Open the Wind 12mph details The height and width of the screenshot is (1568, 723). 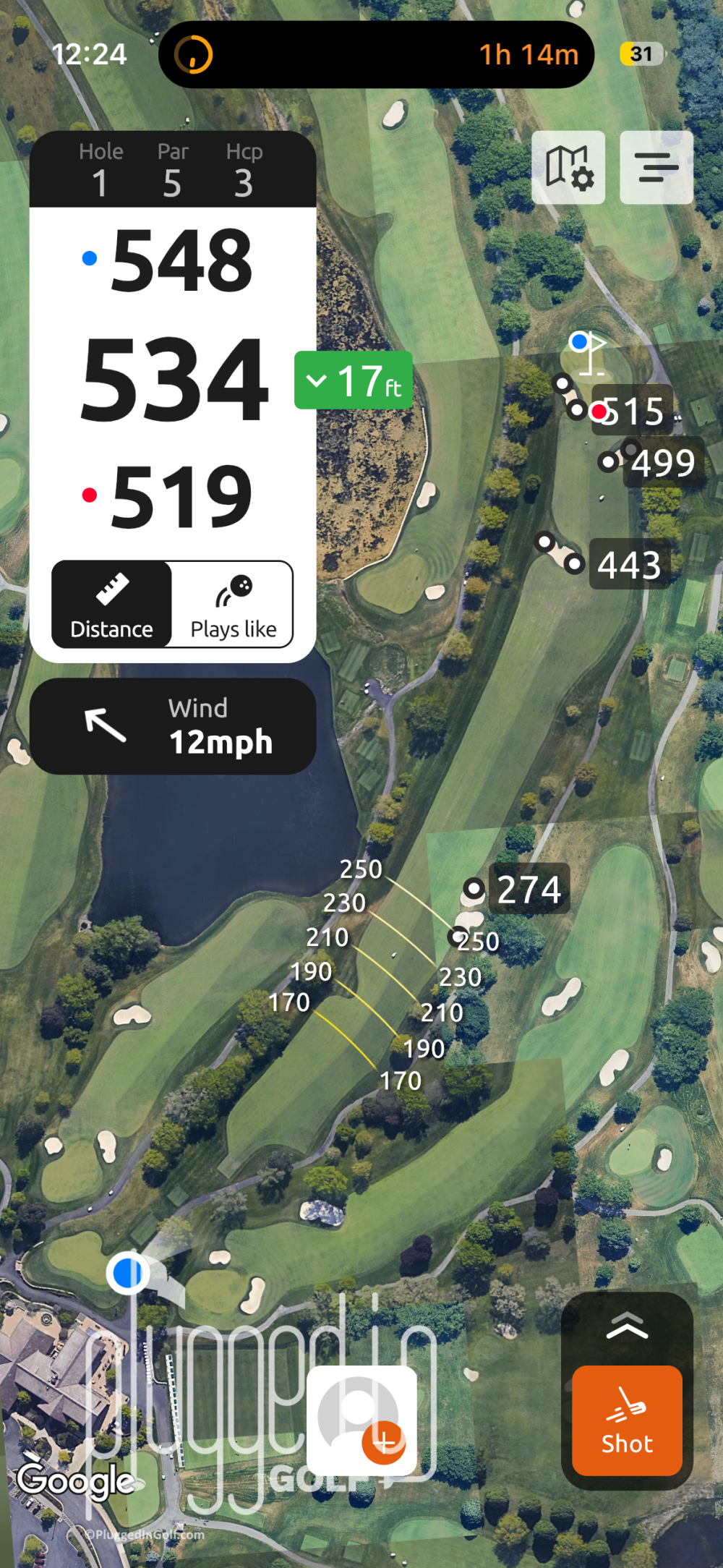[x=173, y=726]
